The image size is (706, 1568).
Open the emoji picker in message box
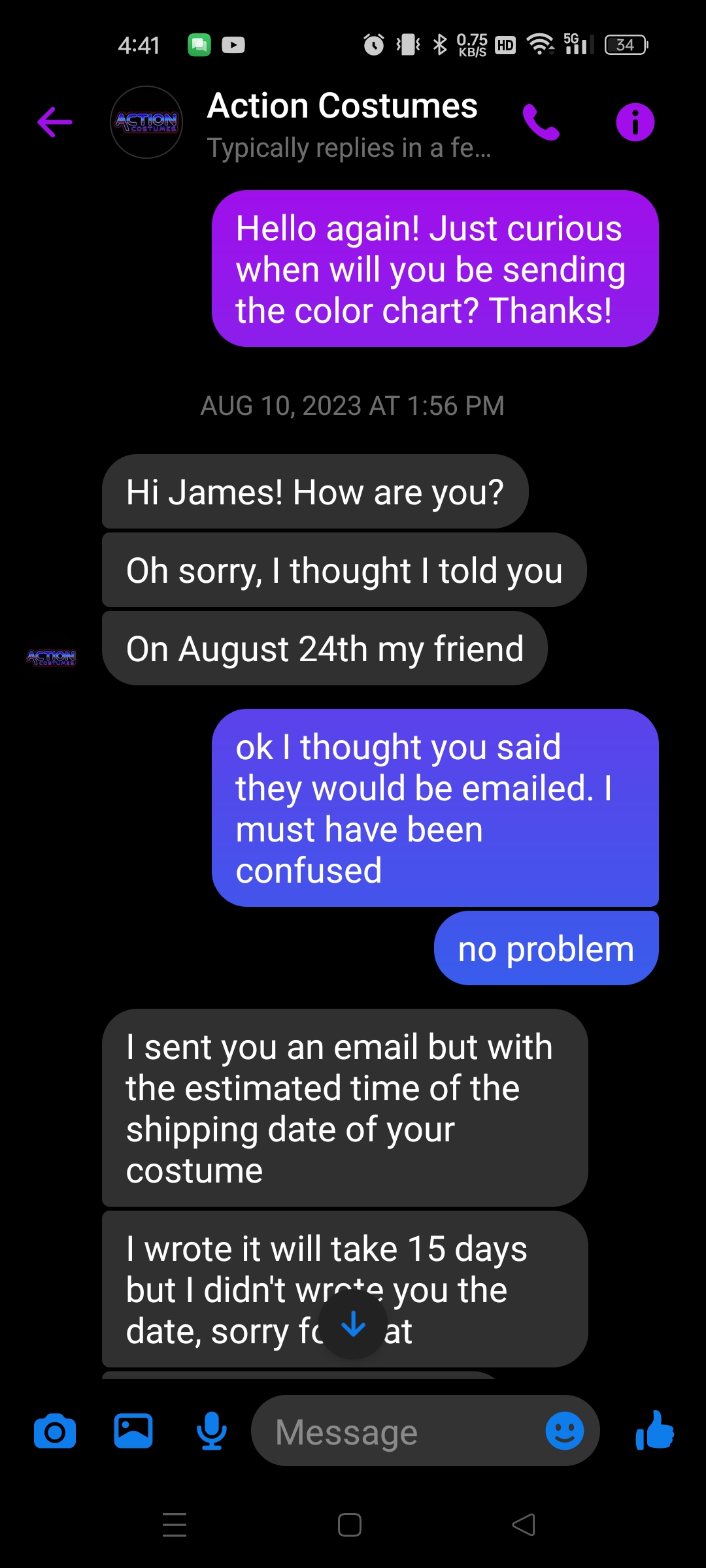(565, 1431)
